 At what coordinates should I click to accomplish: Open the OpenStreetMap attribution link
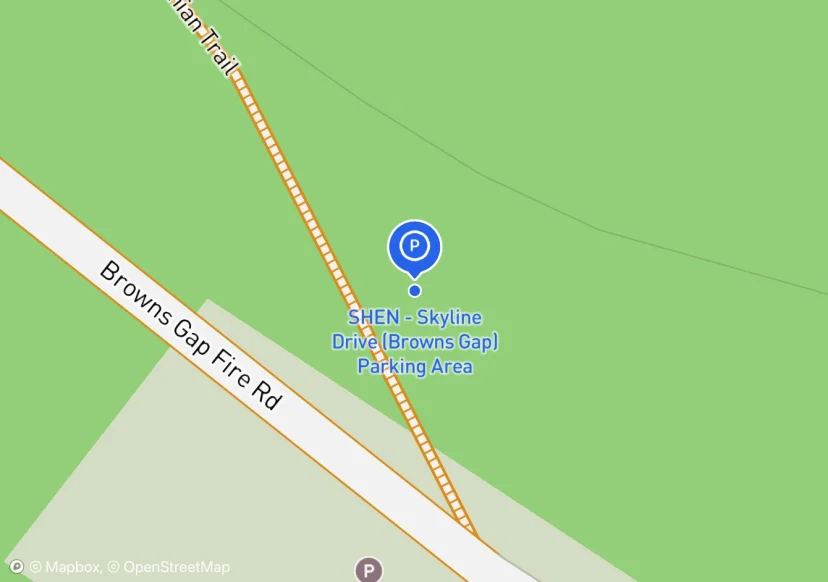coord(169,567)
